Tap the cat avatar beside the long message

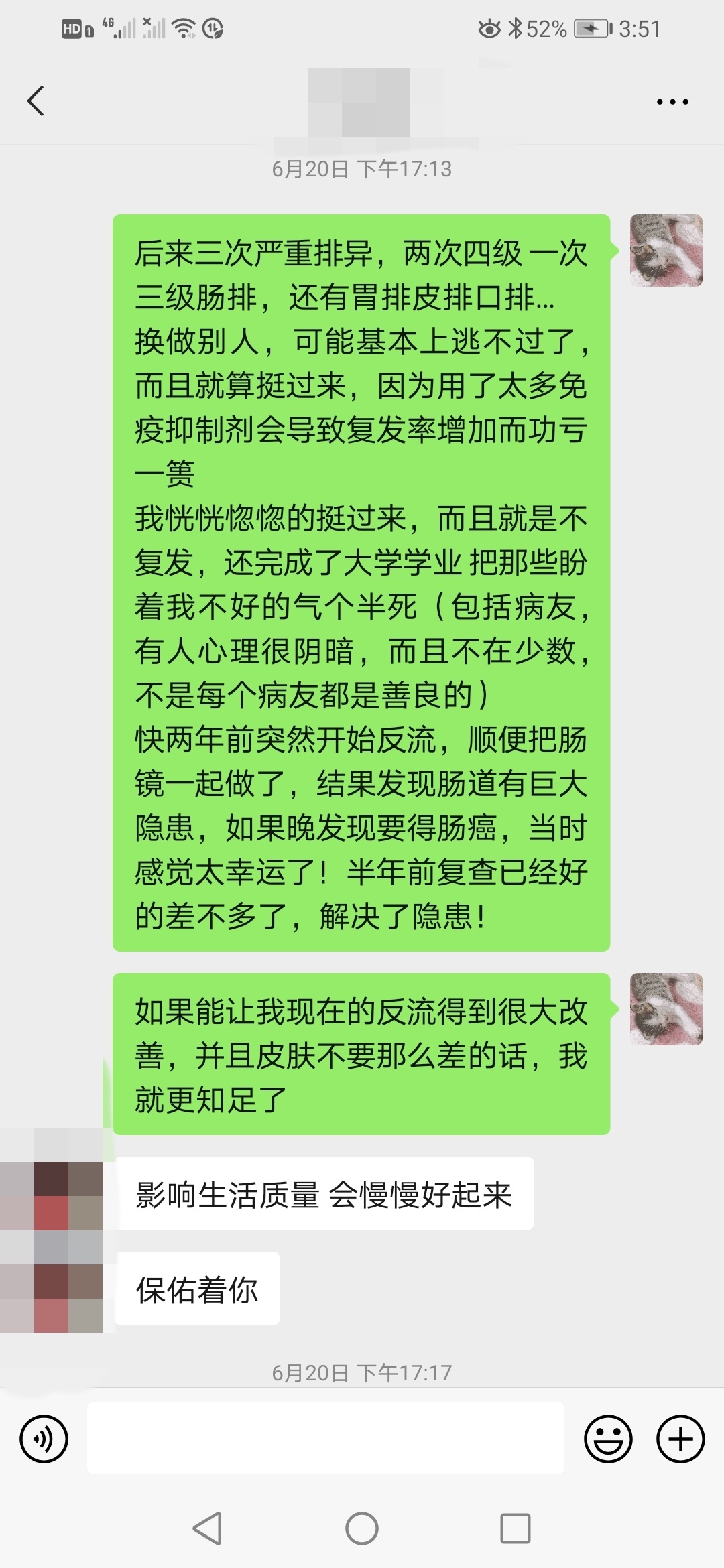666,251
